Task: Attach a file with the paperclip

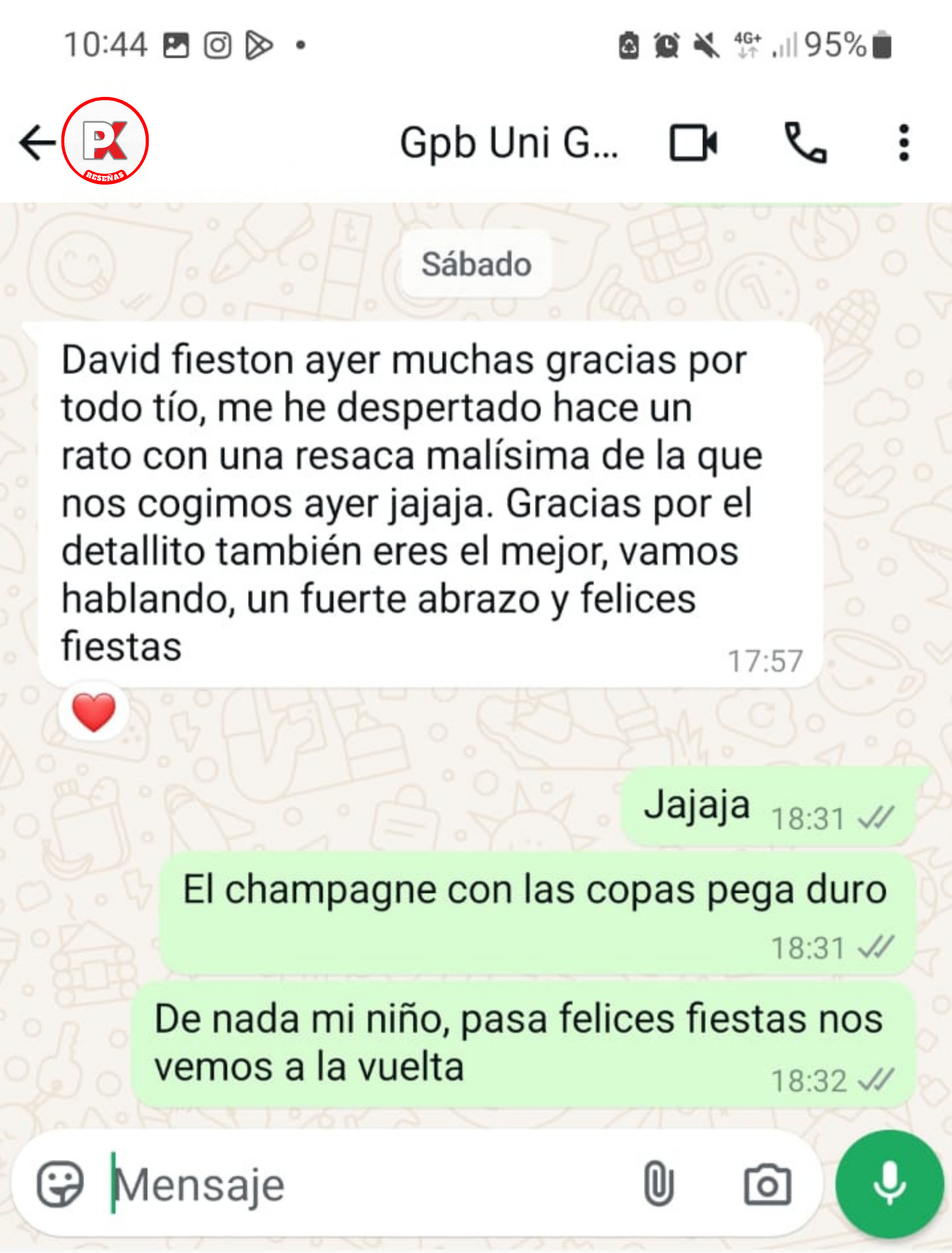Action: [x=658, y=1184]
